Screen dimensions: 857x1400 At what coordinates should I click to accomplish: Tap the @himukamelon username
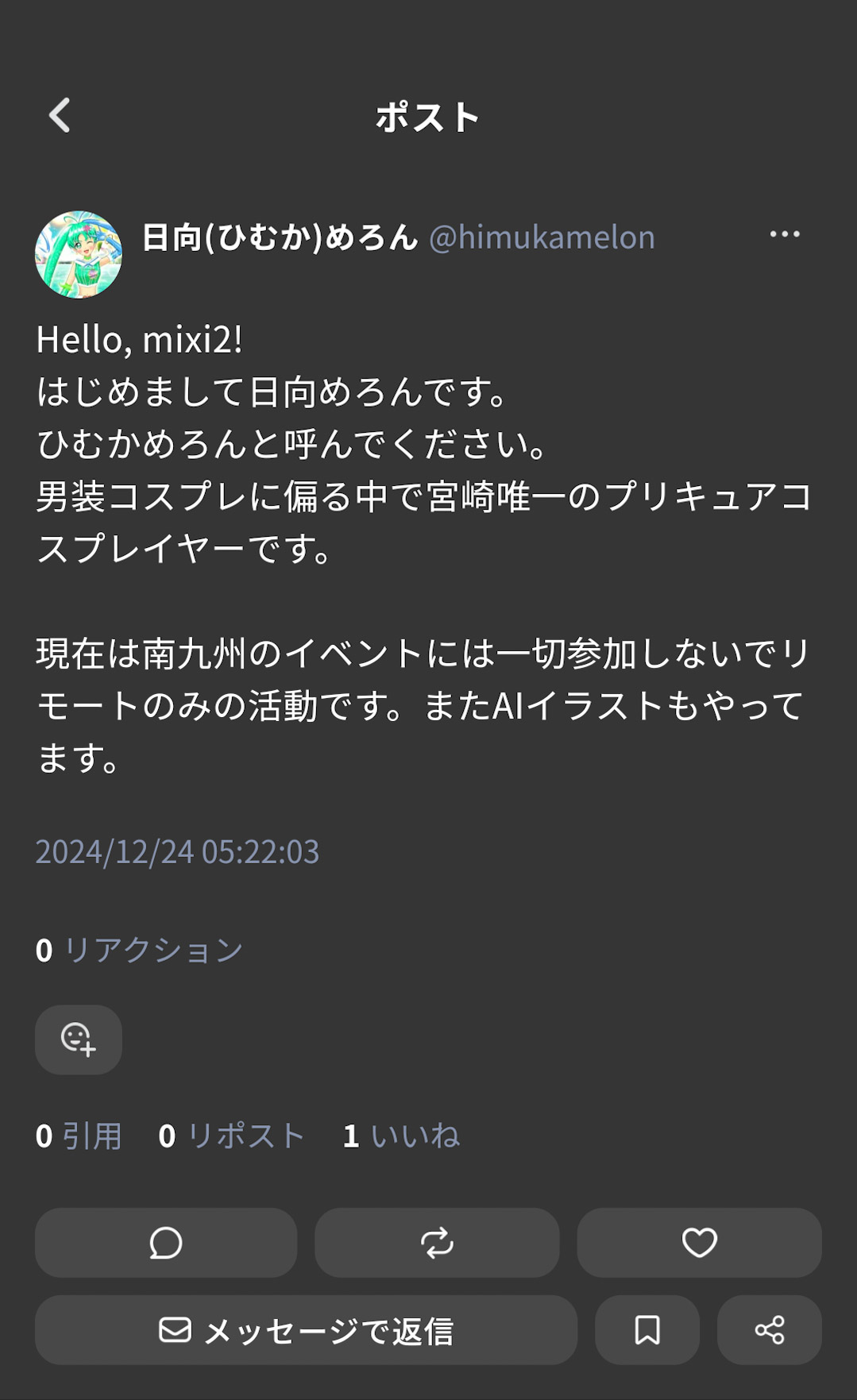point(542,237)
